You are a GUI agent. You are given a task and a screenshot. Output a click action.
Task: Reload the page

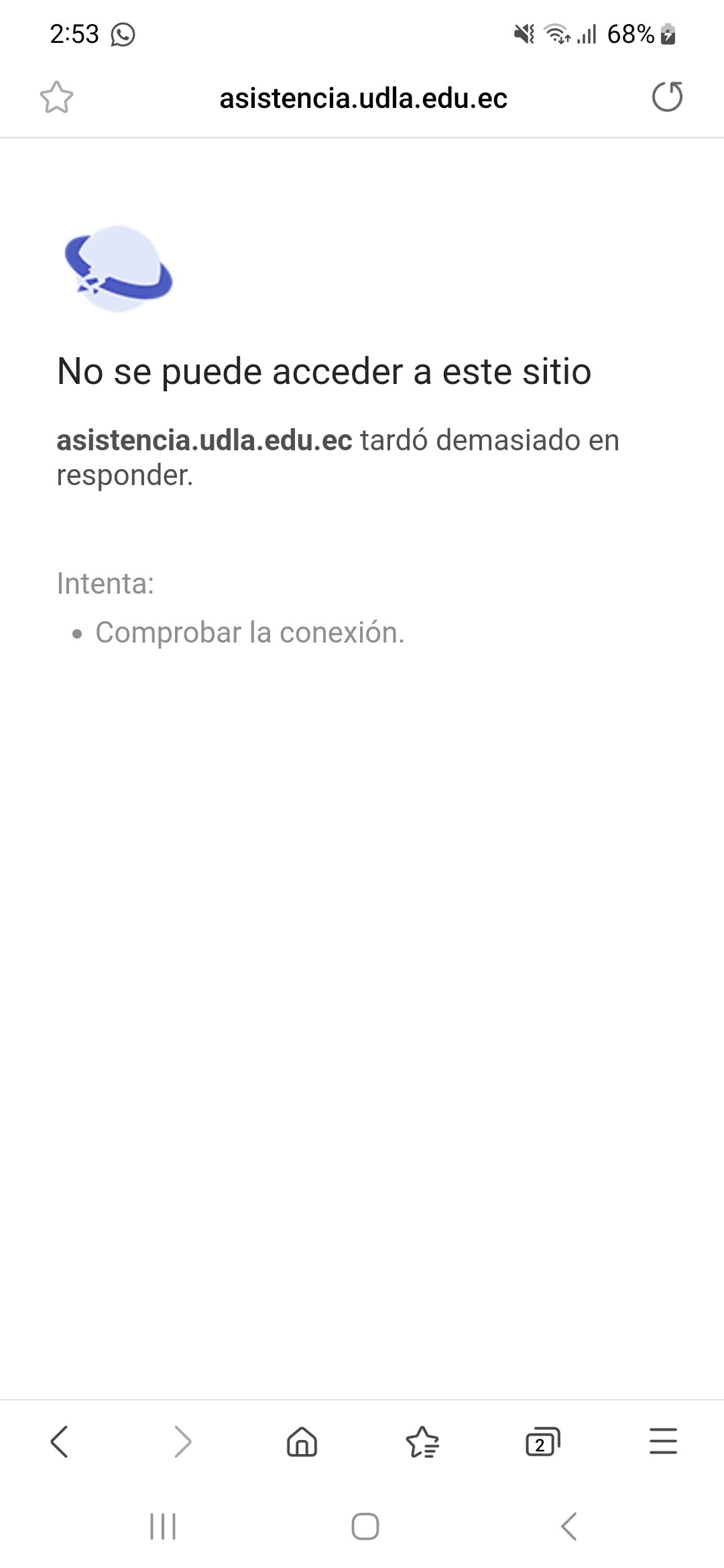point(667,97)
